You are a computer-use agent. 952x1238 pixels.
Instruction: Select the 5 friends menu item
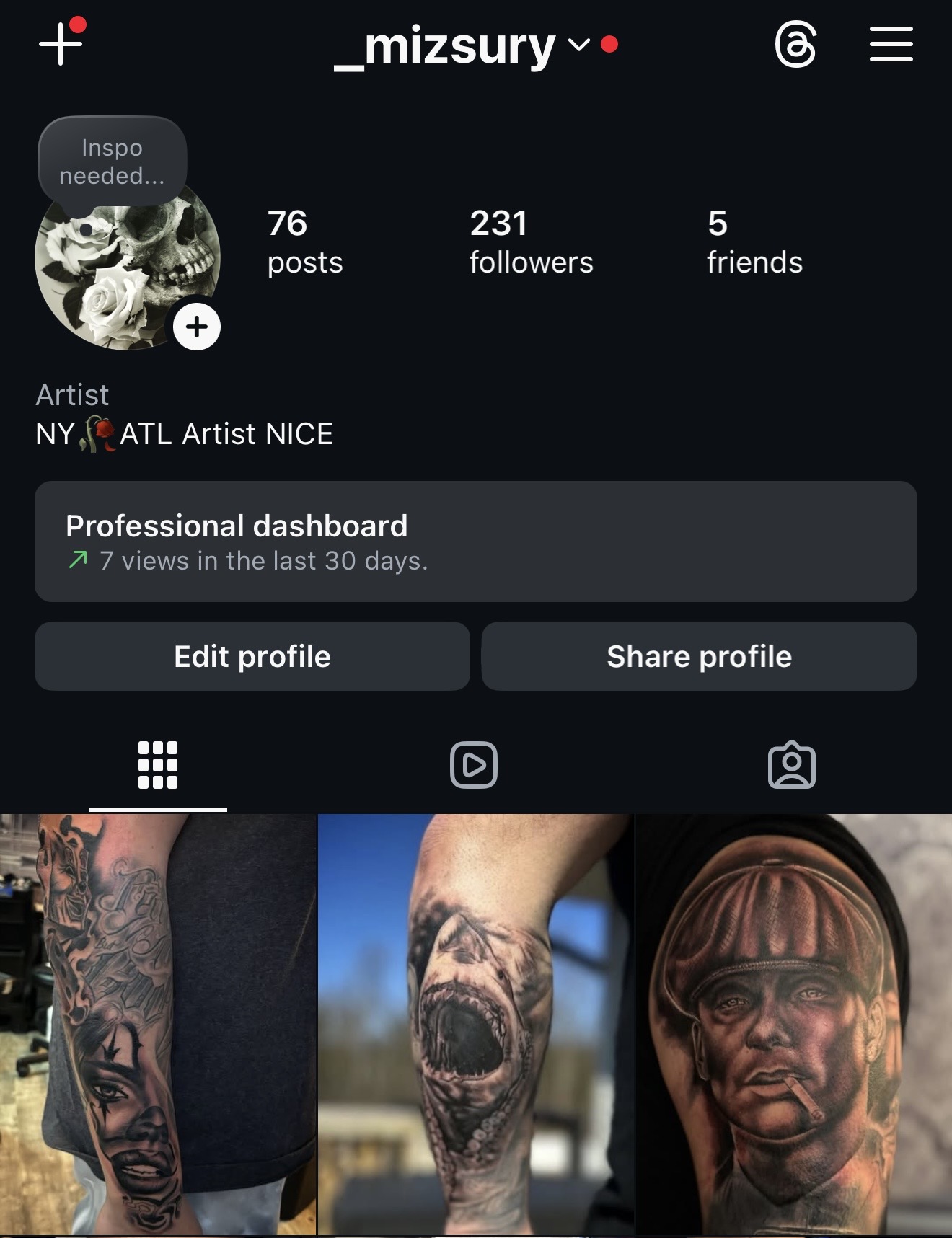(754, 240)
